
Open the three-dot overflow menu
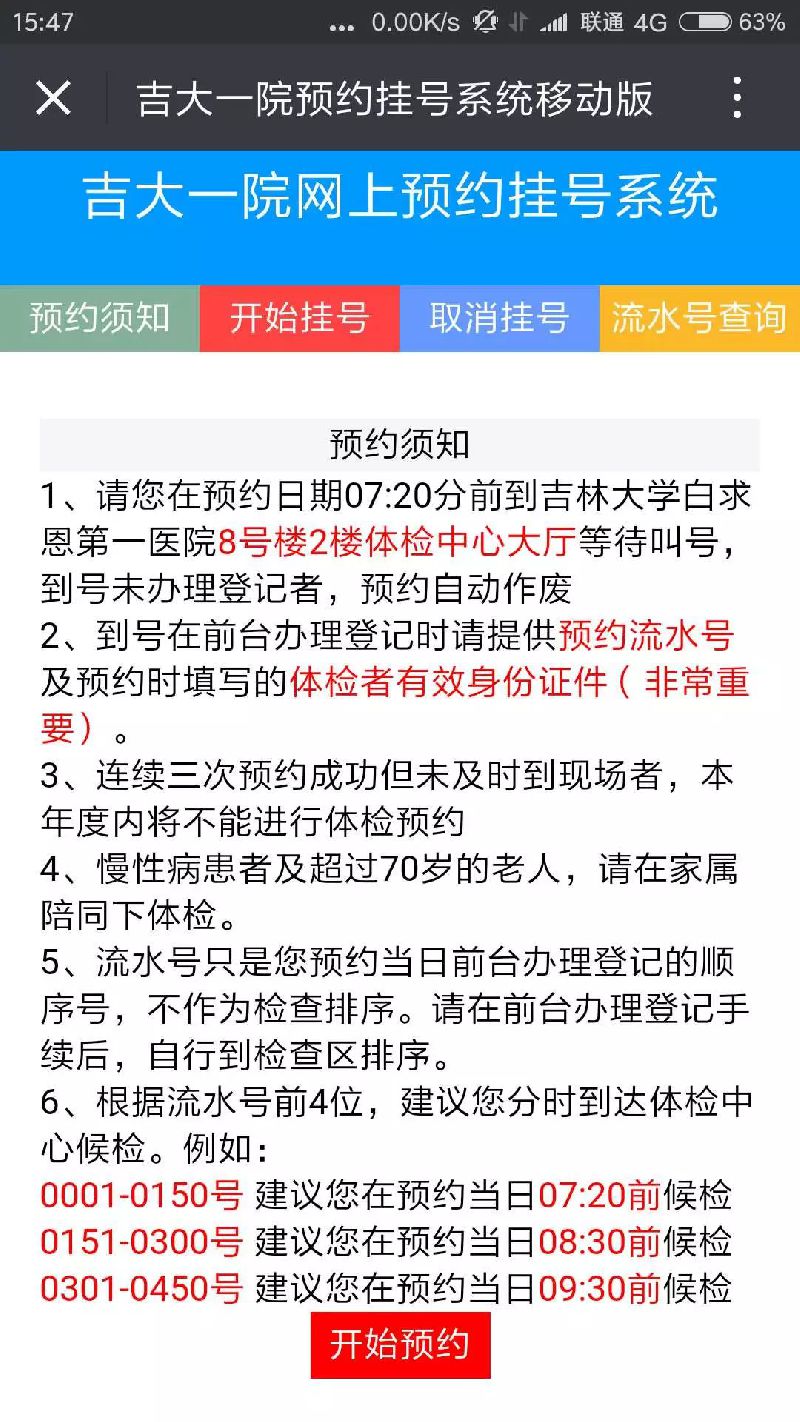(737, 98)
